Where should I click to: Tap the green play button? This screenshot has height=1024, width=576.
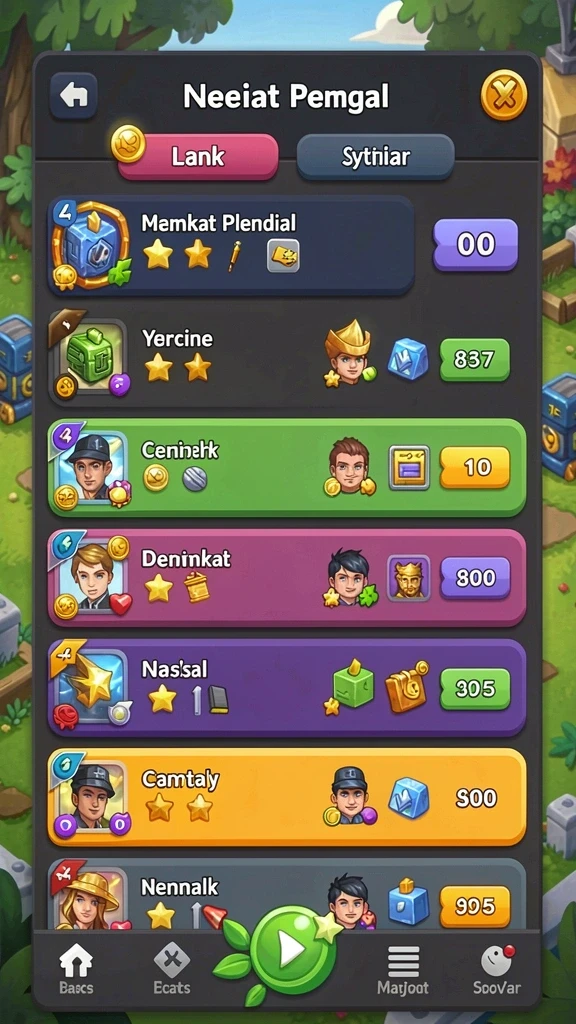click(x=293, y=950)
